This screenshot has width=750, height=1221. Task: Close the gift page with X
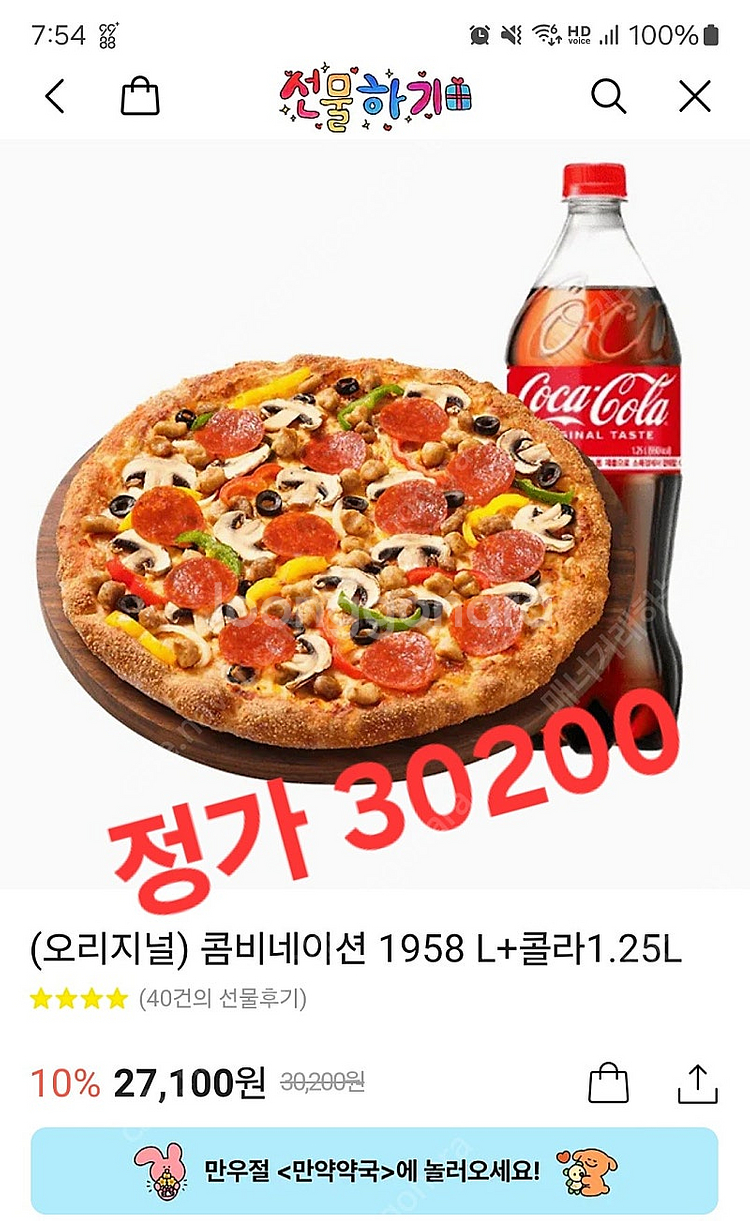pyautogui.click(x=694, y=97)
